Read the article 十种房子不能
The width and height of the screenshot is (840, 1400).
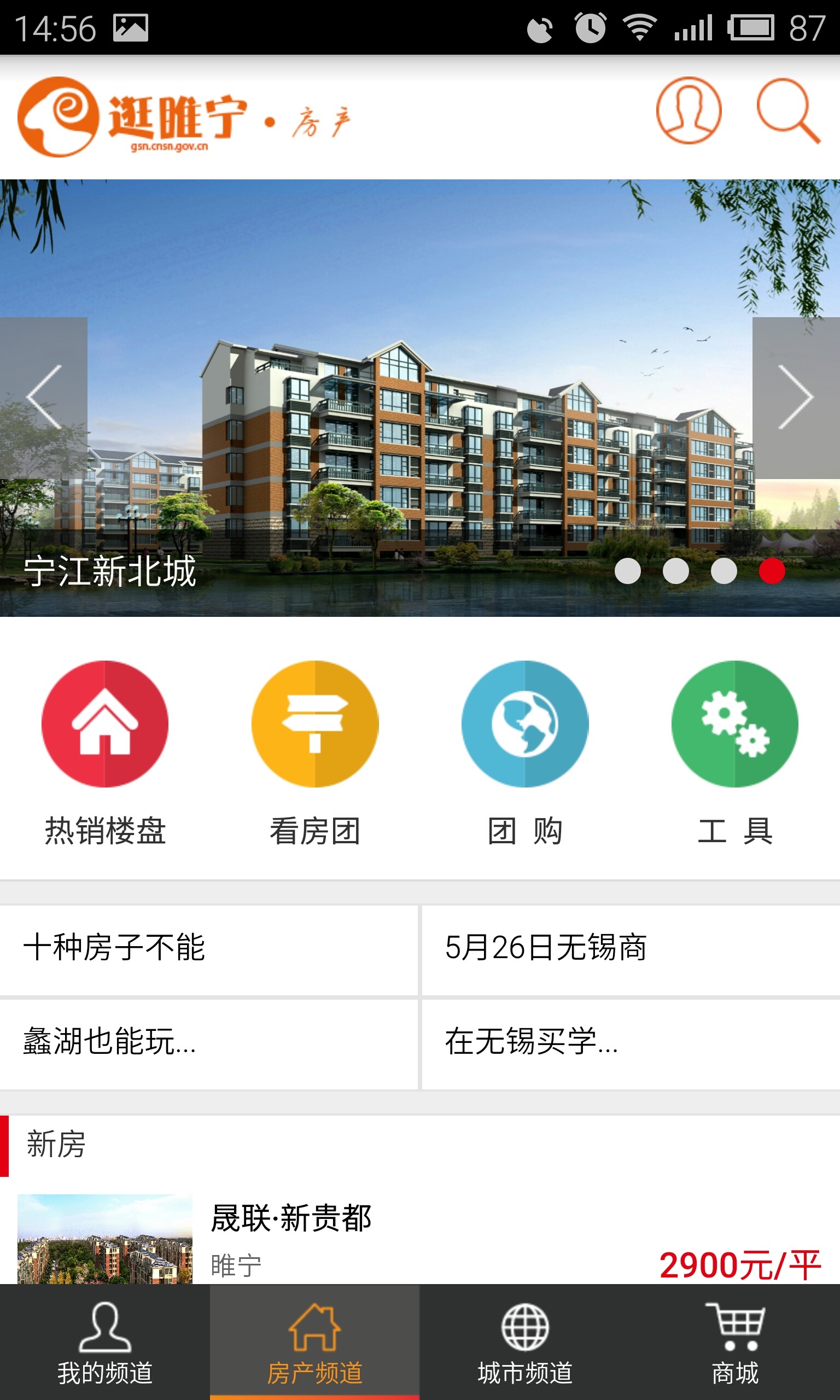[x=208, y=947]
